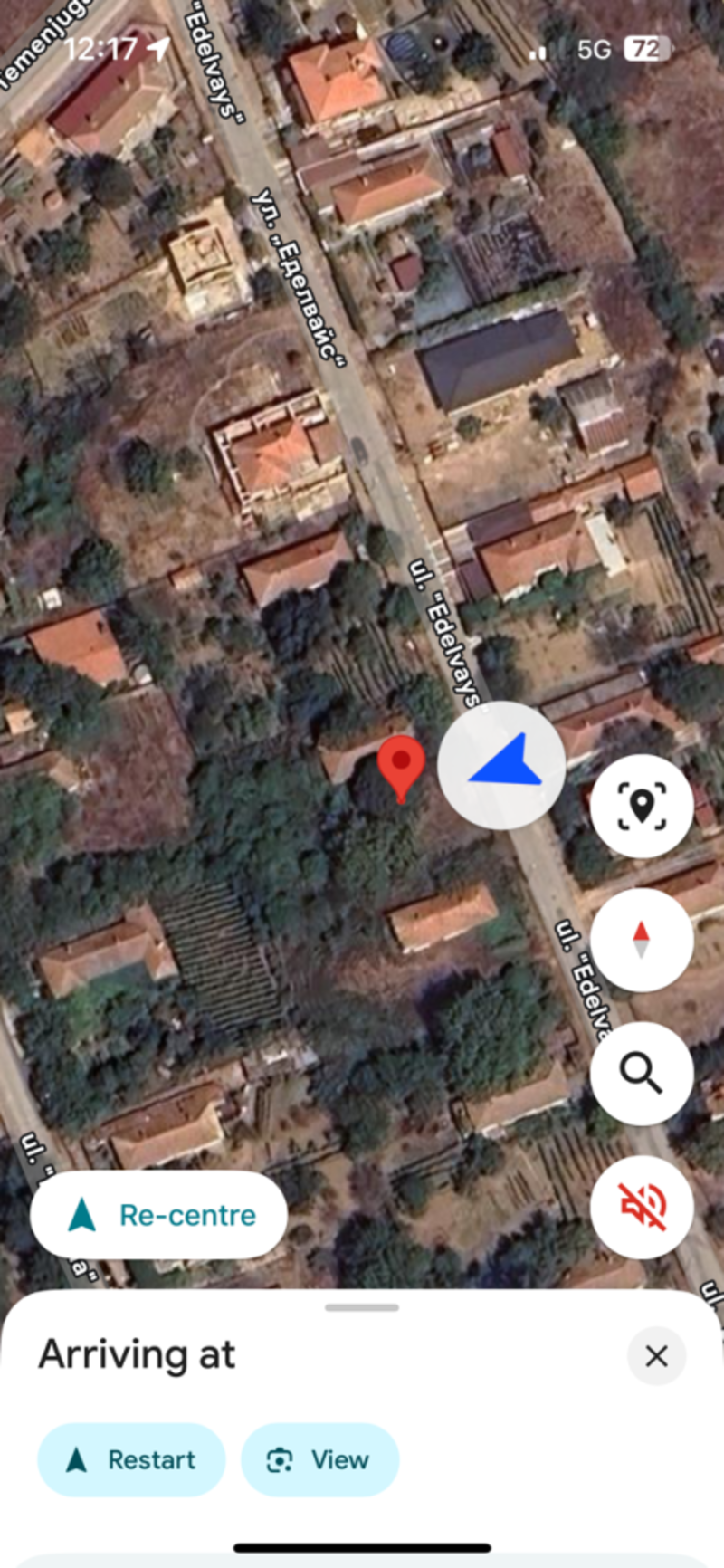
Task: Close the Arriving at panel
Action: click(656, 1355)
